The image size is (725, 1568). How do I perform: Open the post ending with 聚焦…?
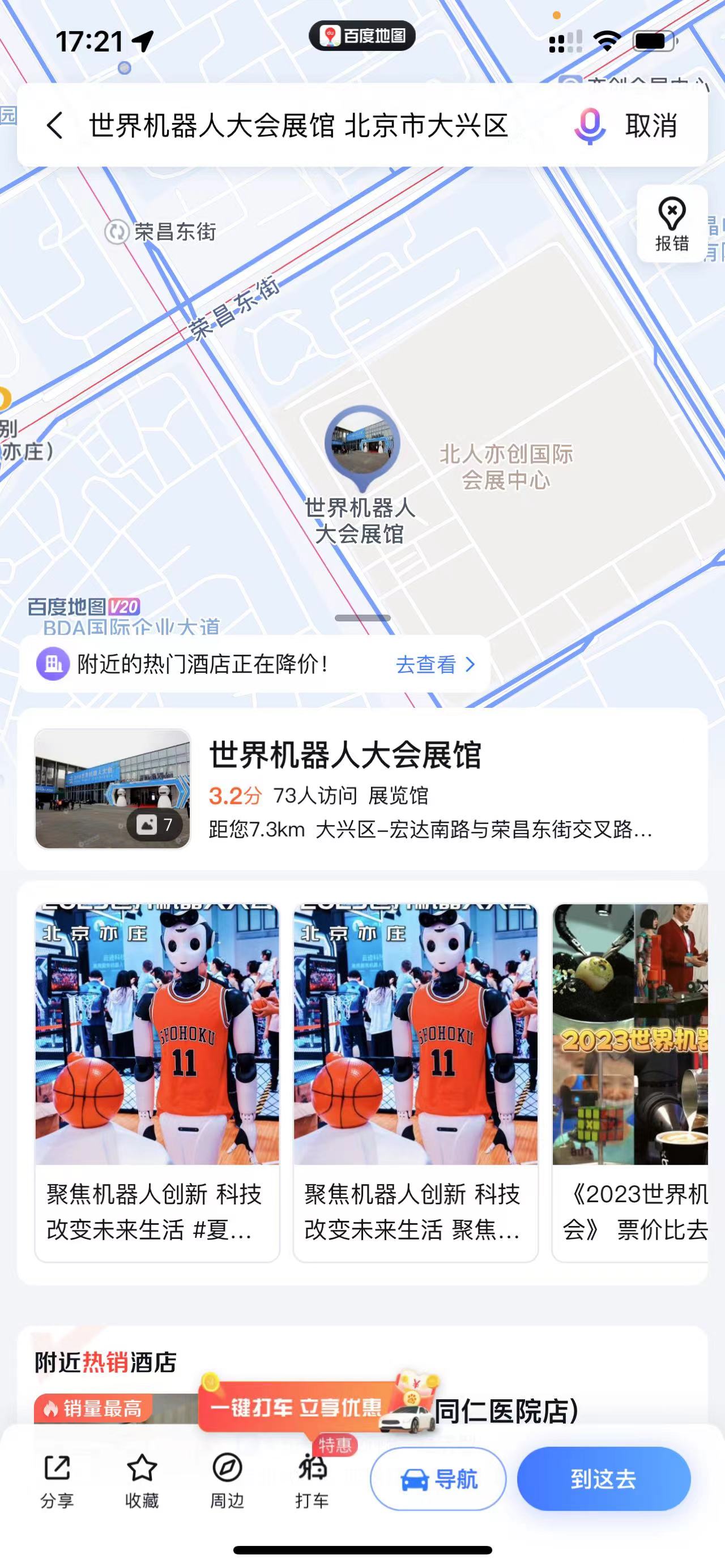pos(416,1082)
